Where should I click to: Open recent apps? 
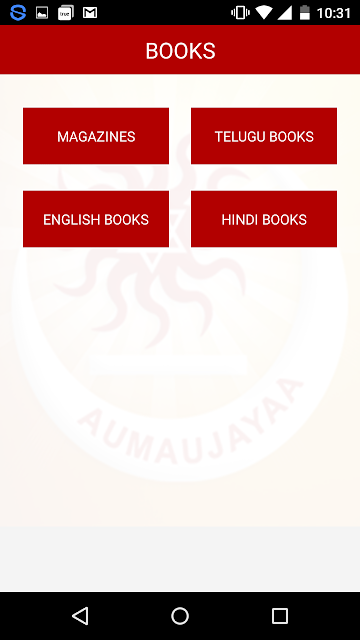280,616
